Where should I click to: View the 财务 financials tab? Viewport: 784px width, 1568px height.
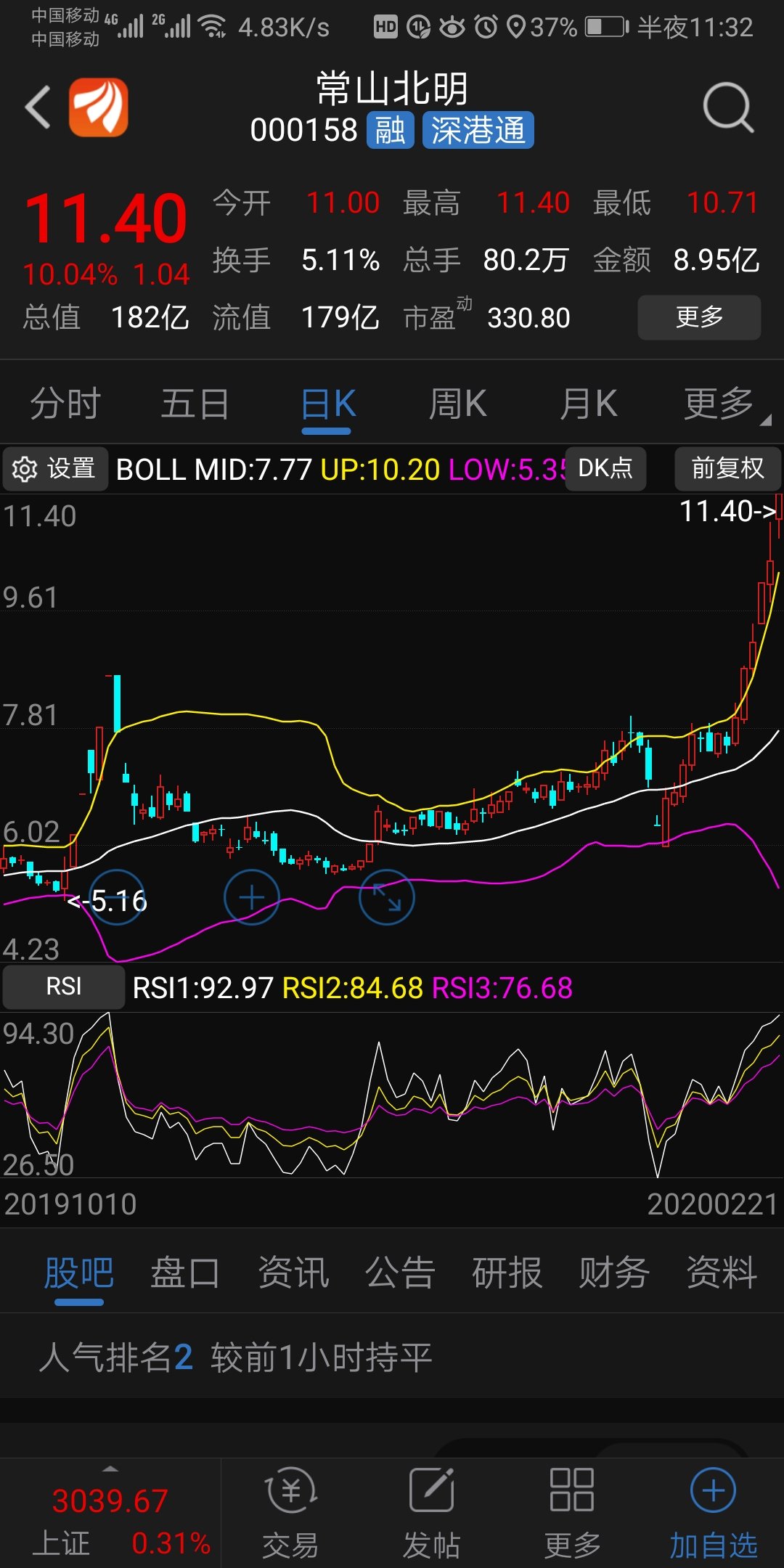coord(613,1273)
